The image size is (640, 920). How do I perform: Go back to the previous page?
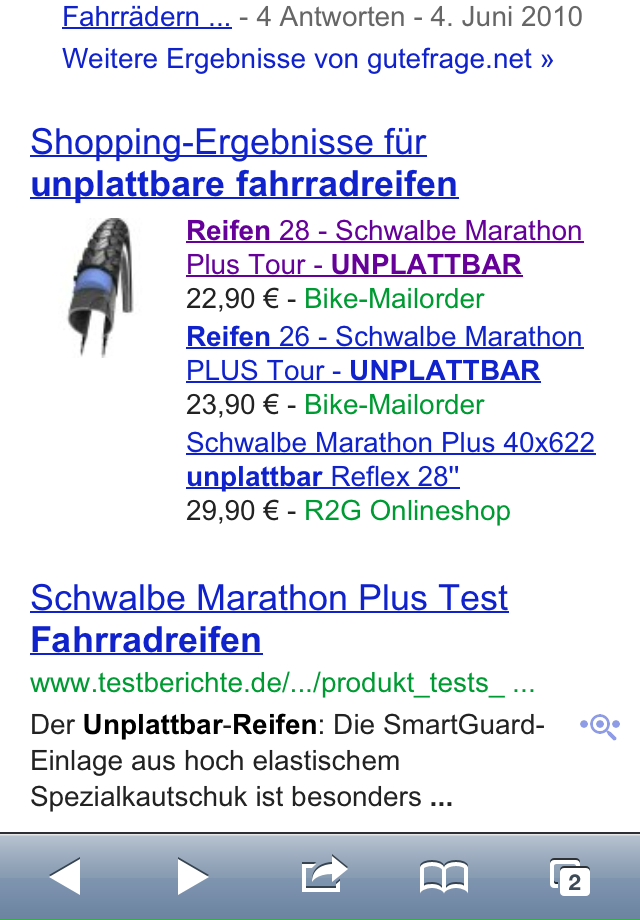(65, 877)
